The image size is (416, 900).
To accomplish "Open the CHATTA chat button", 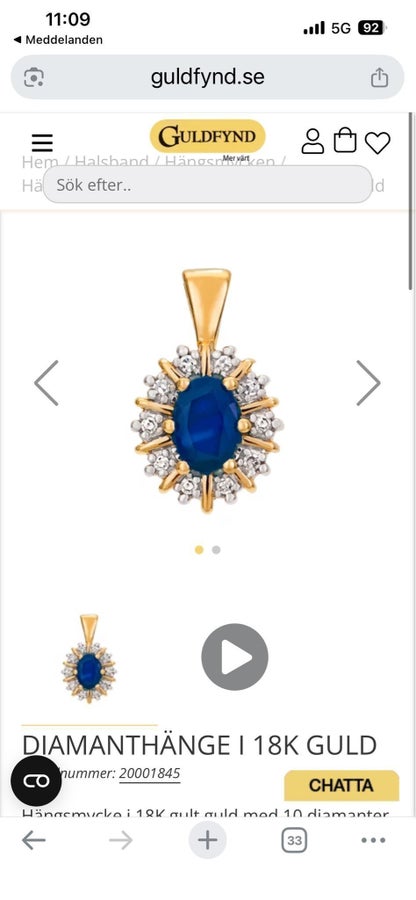I will click(x=341, y=785).
